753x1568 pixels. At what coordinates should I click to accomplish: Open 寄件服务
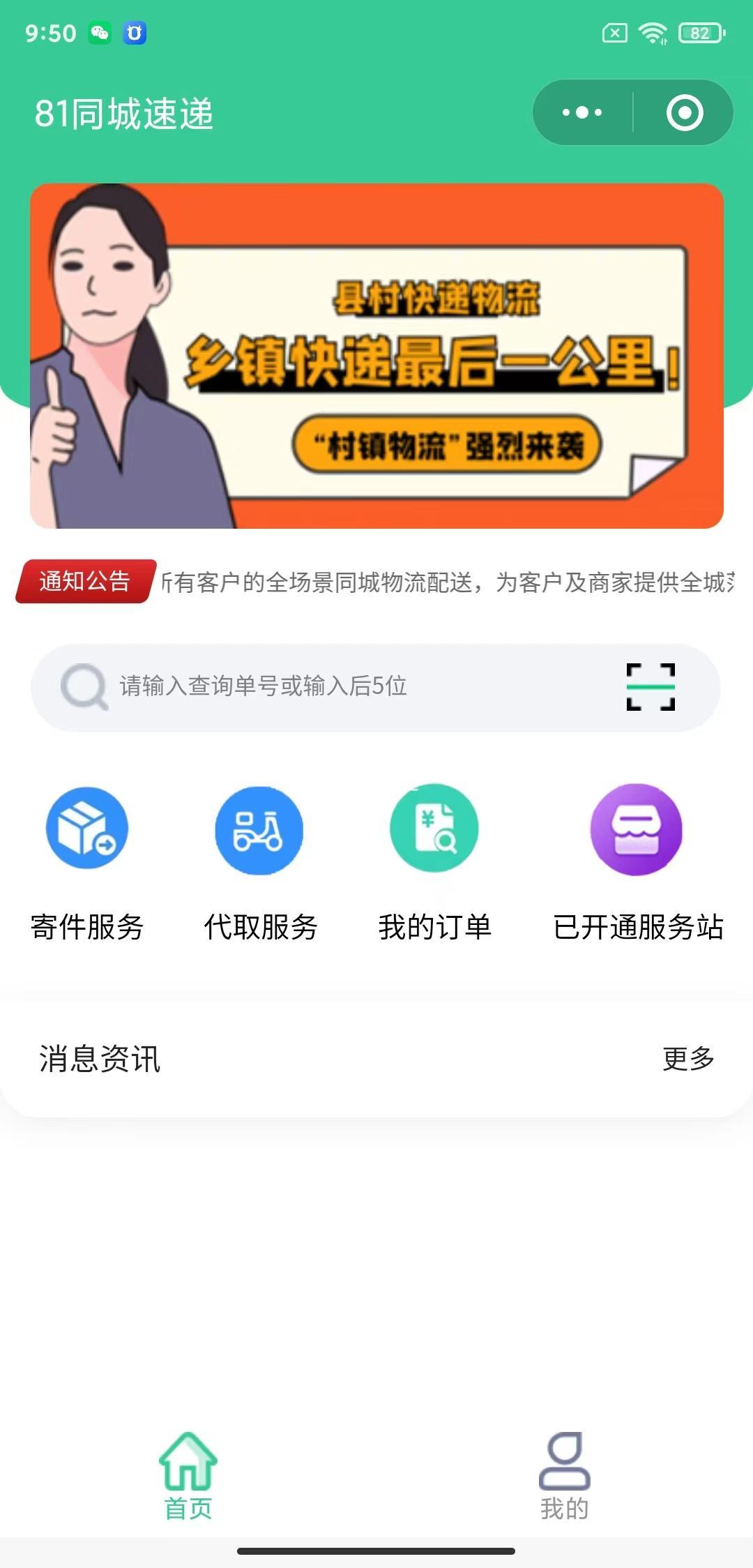(87, 861)
